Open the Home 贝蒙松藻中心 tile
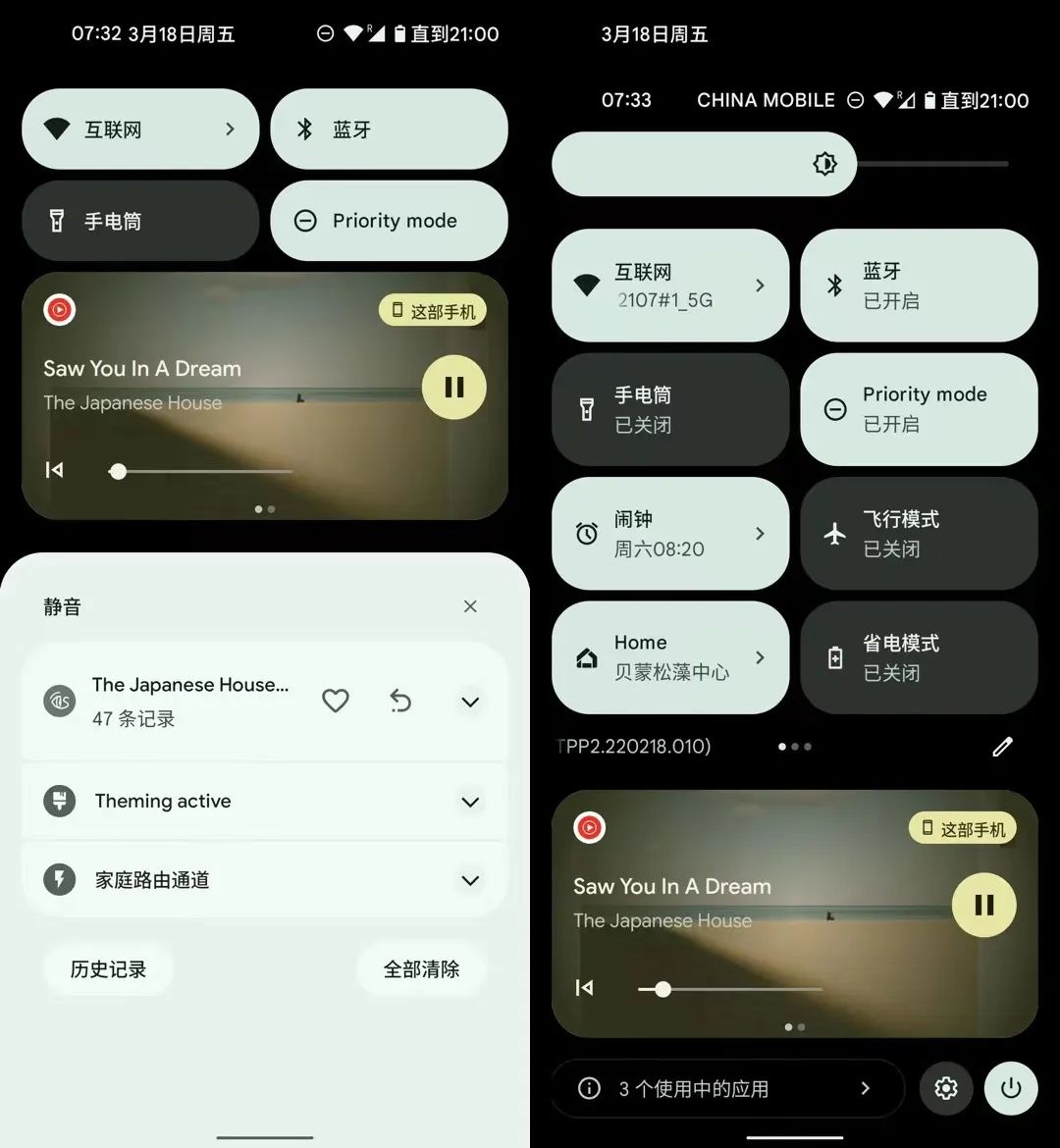The image size is (1060, 1148). [x=670, y=657]
